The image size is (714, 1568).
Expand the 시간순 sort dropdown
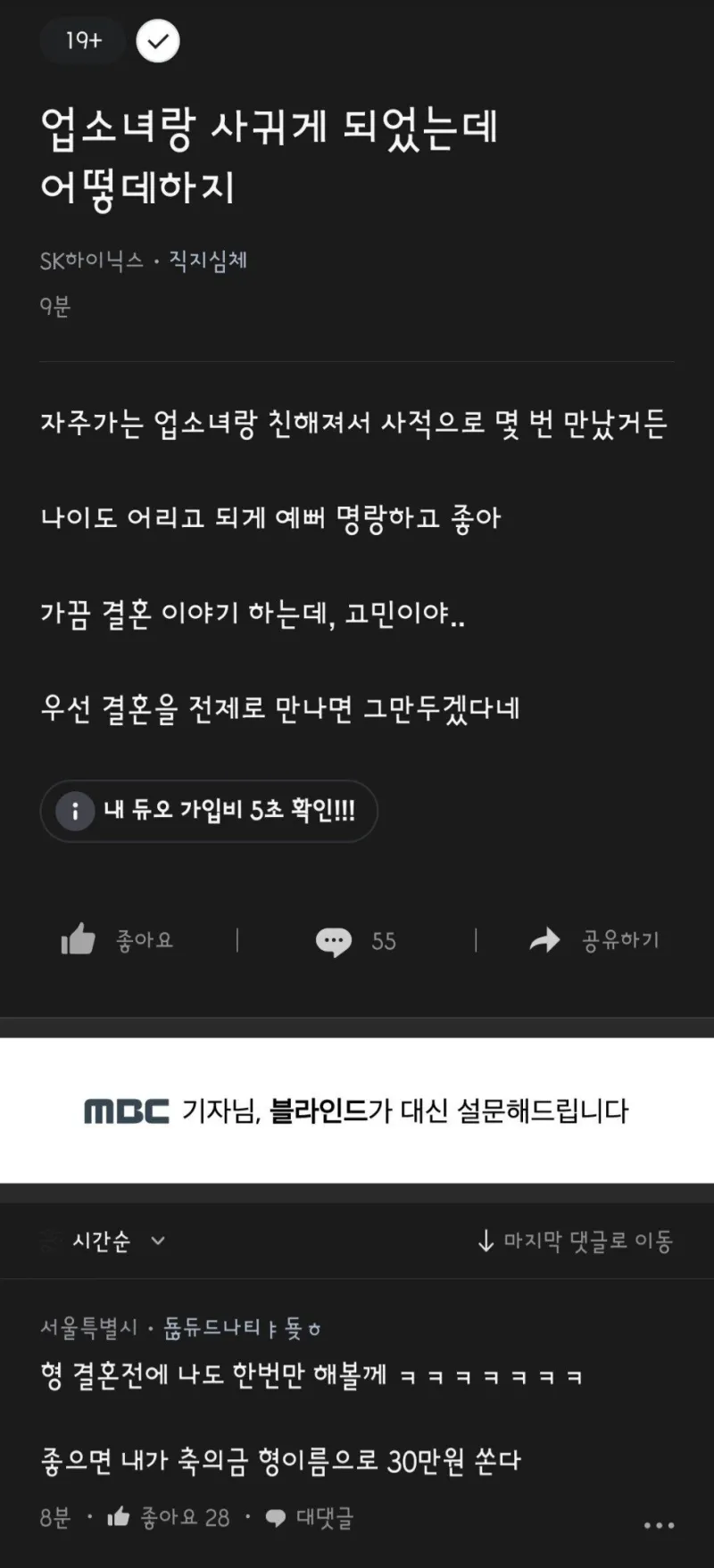[116, 1241]
